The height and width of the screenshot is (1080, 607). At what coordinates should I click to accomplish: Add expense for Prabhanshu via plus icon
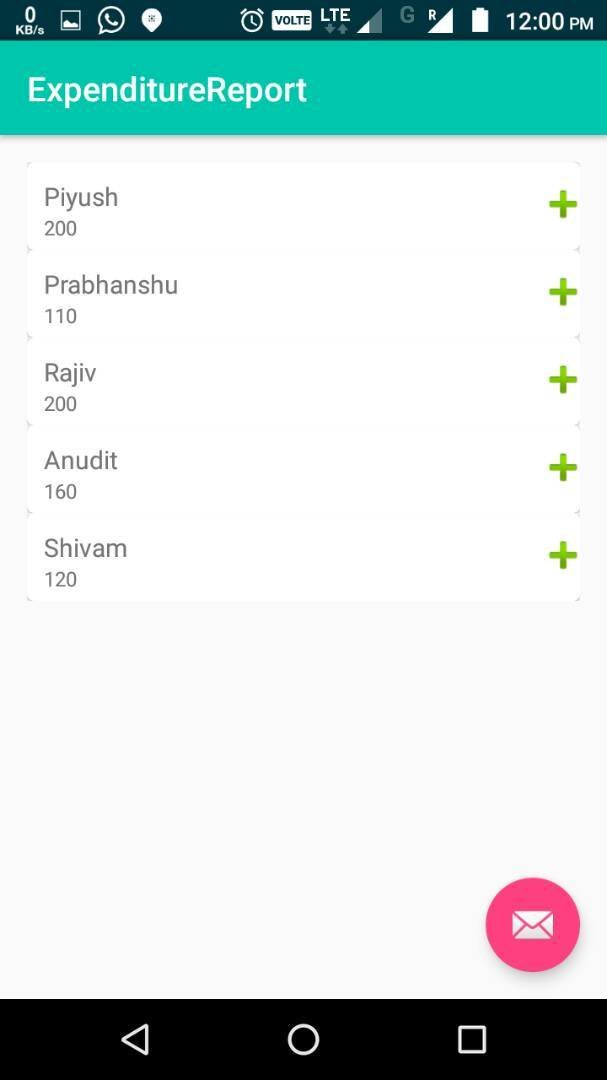pos(563,292)
